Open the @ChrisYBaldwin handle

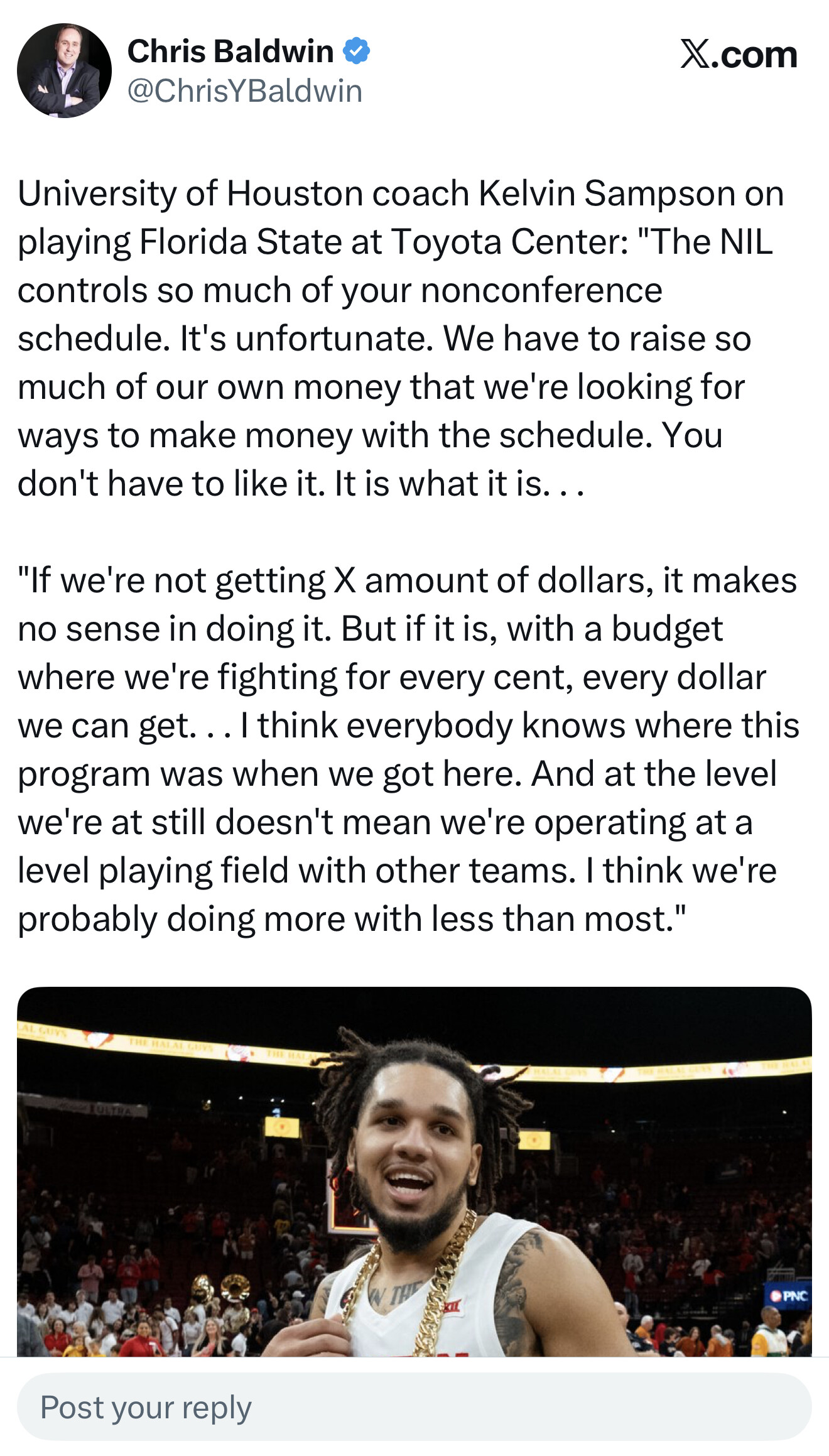245,91
